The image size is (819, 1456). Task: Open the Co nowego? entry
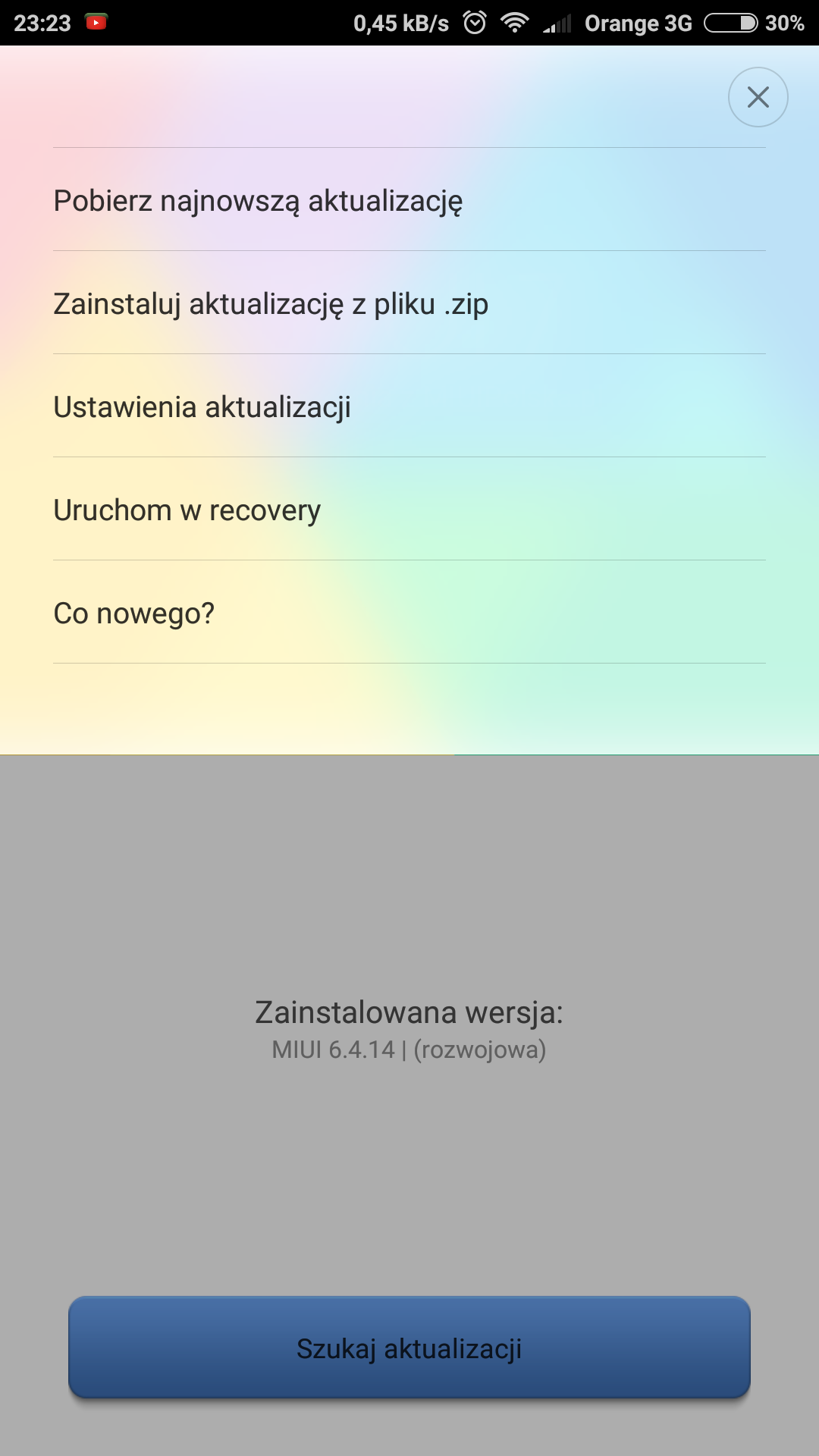coord(409,613)
